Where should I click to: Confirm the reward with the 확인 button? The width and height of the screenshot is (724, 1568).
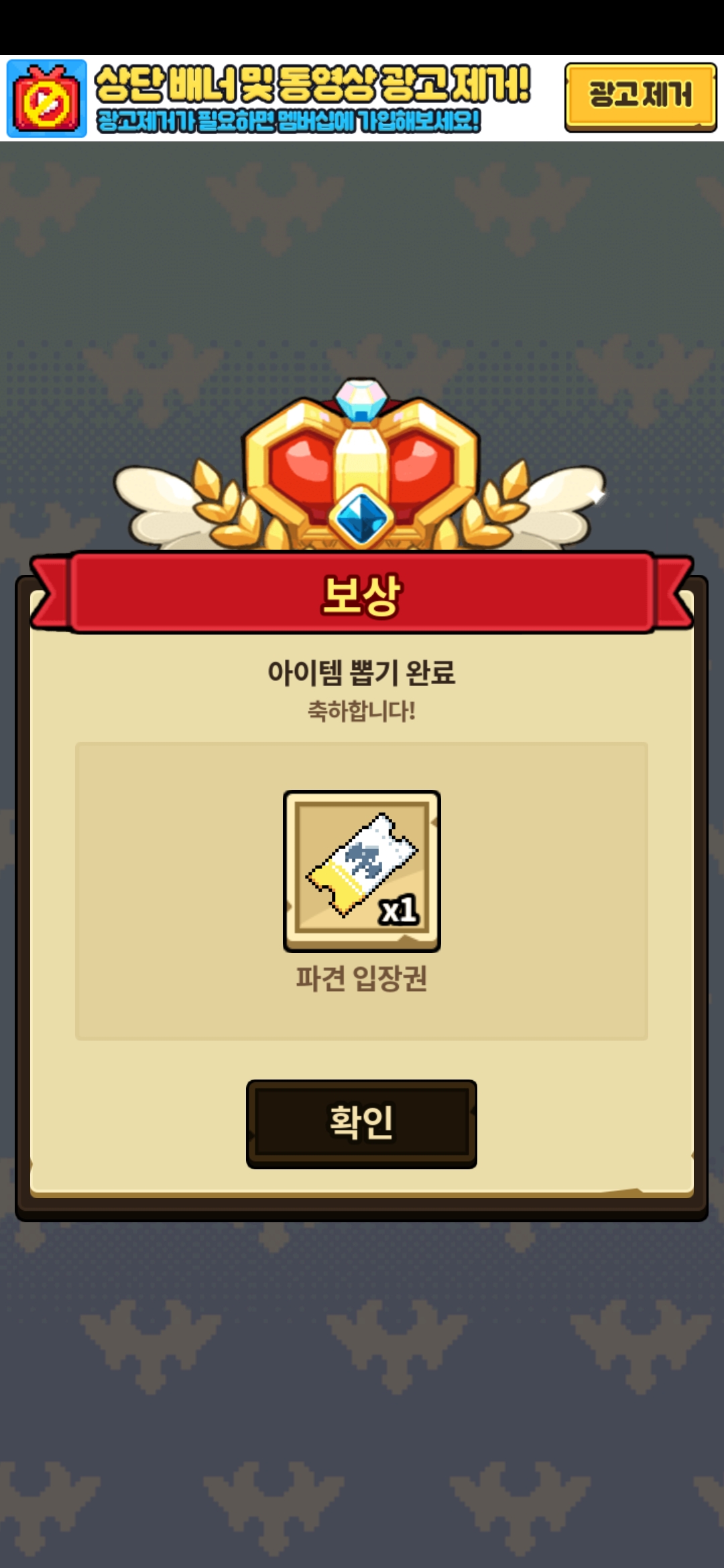coord(361,1124)
